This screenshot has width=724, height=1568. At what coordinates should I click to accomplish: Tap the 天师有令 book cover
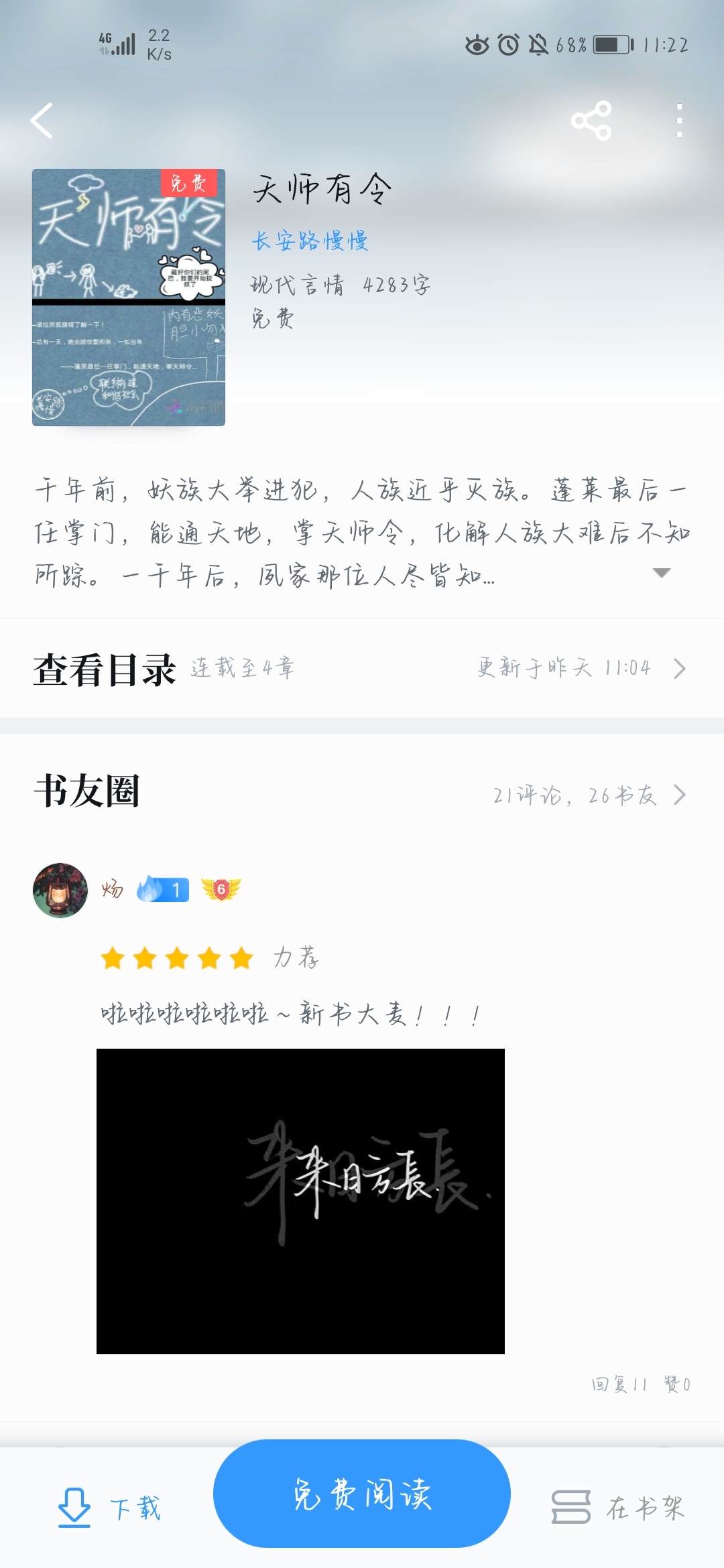pos(129,298)
